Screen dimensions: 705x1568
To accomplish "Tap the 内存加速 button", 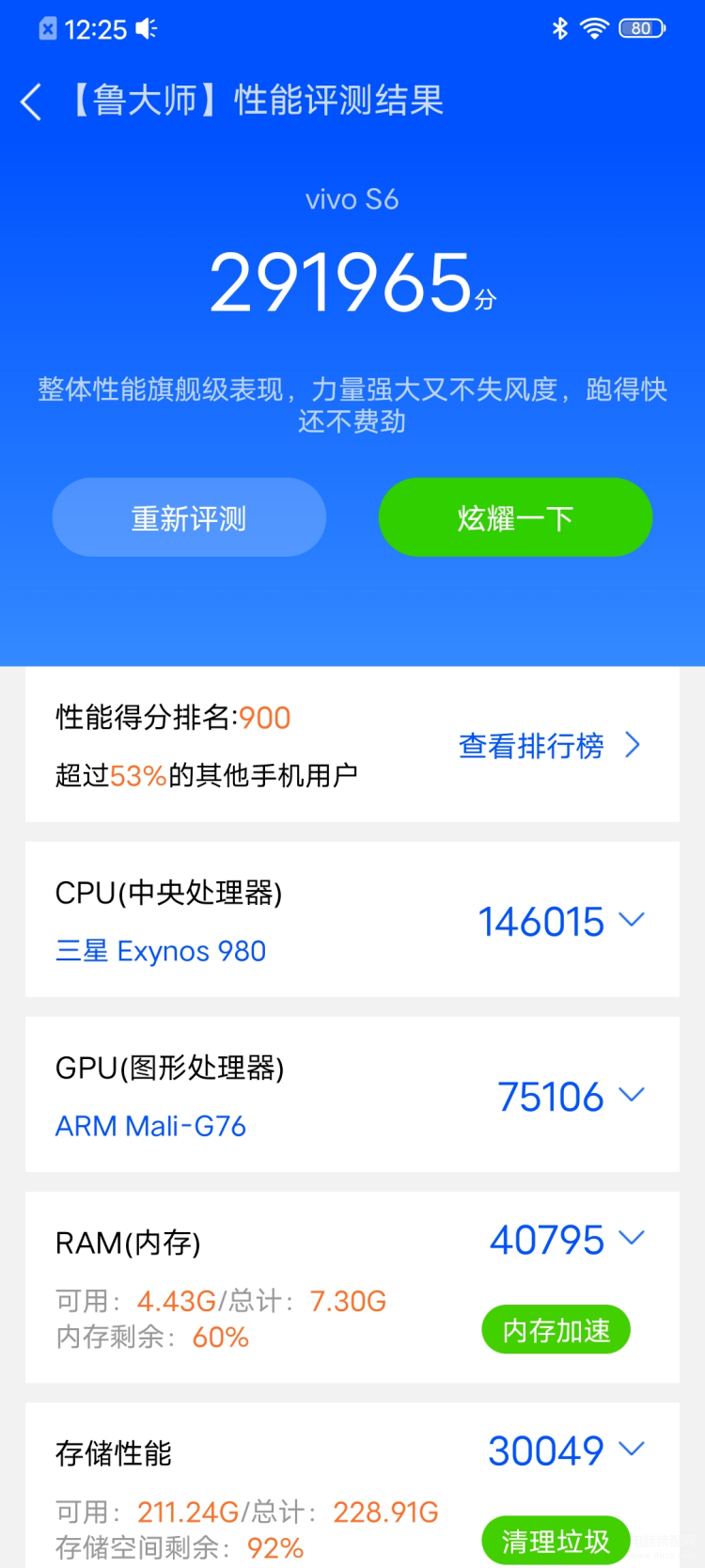I will 556,1330.
